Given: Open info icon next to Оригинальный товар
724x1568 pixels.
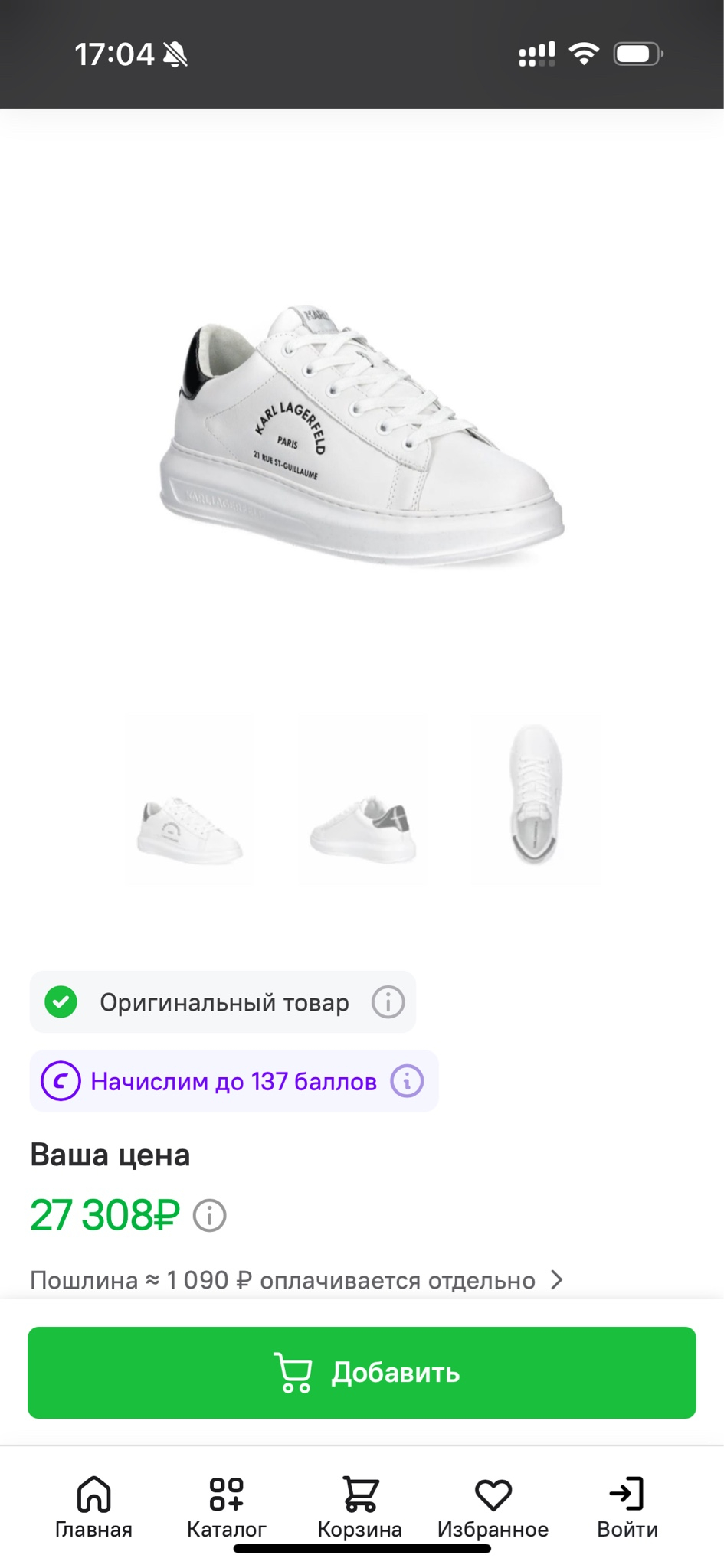Looking at the screenshot, I should coord(388,1001).
